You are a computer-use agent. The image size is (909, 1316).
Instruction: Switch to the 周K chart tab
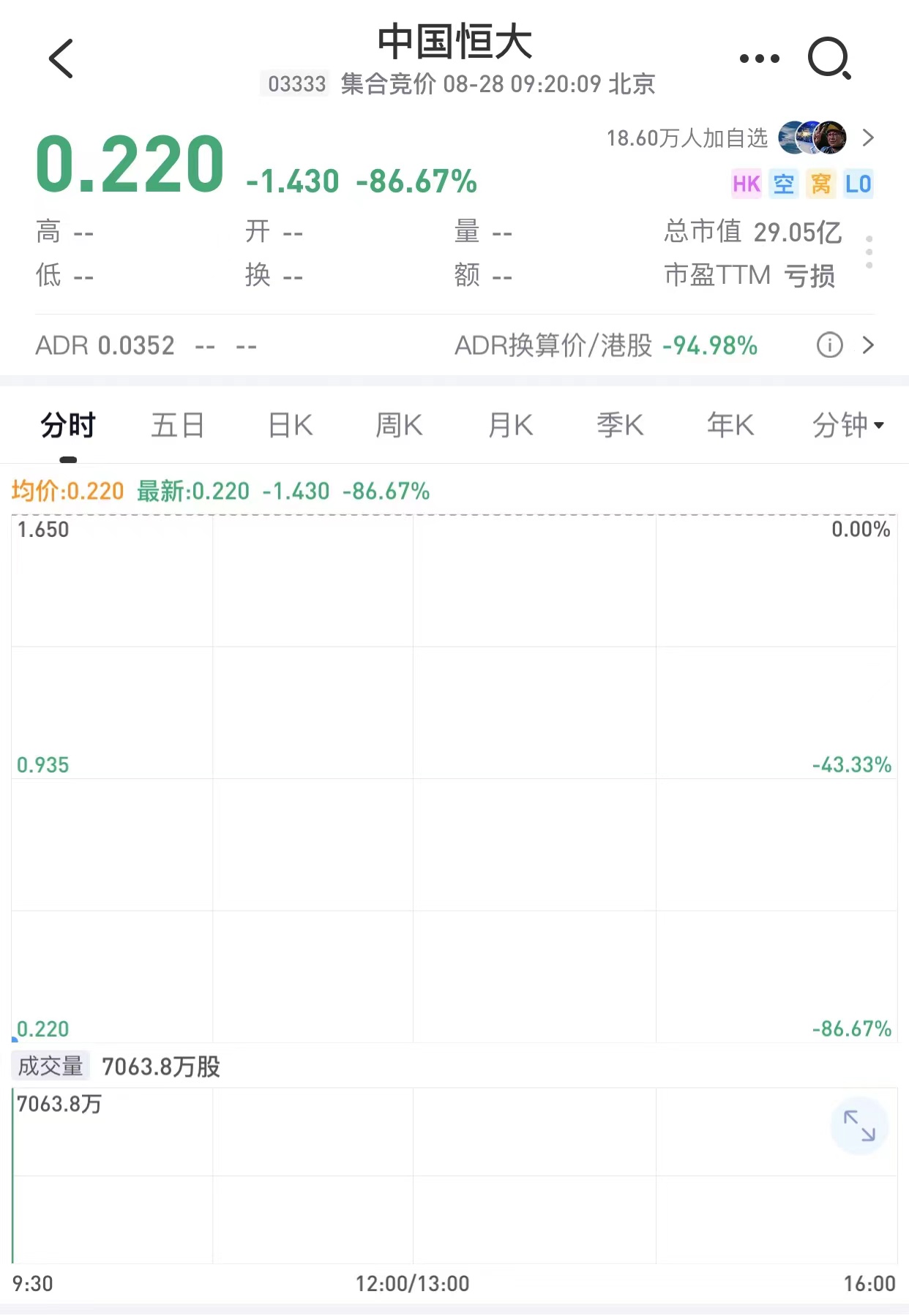[399, 425]
